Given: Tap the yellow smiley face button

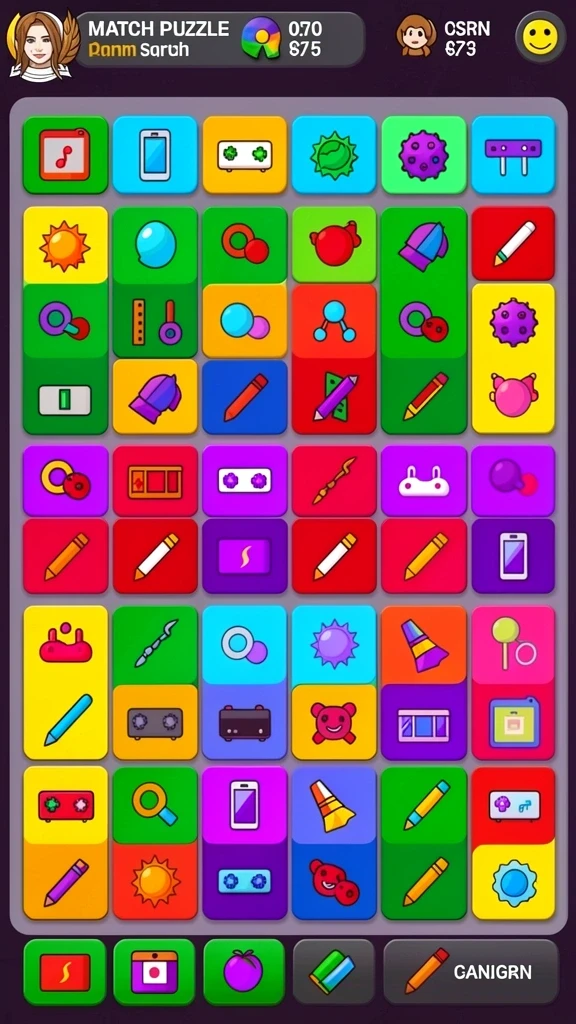Looking at the screenshot, I should 540,37.
